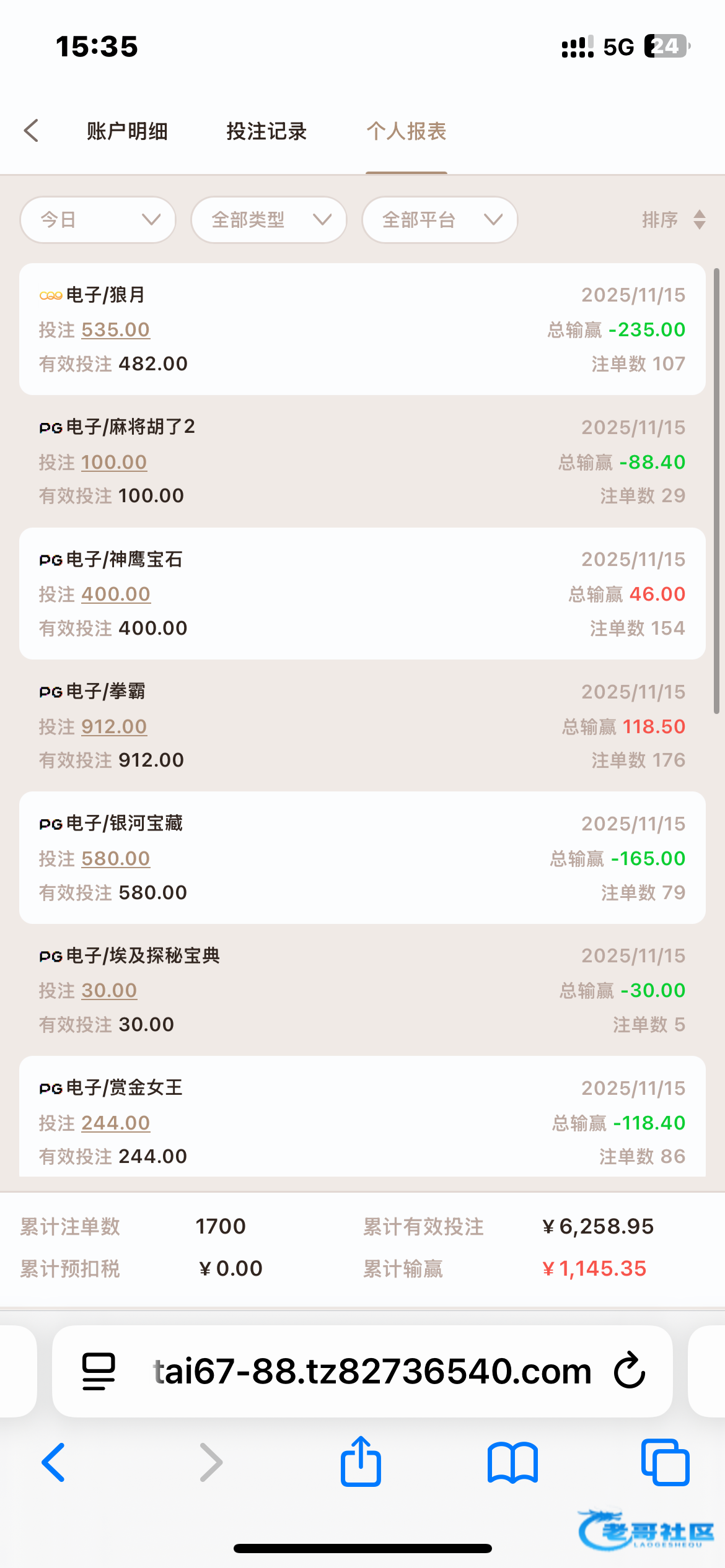Open the 244.00 bet link for 赏金女王
This screenshot has width=725, height=1568.
(115, 1123)
